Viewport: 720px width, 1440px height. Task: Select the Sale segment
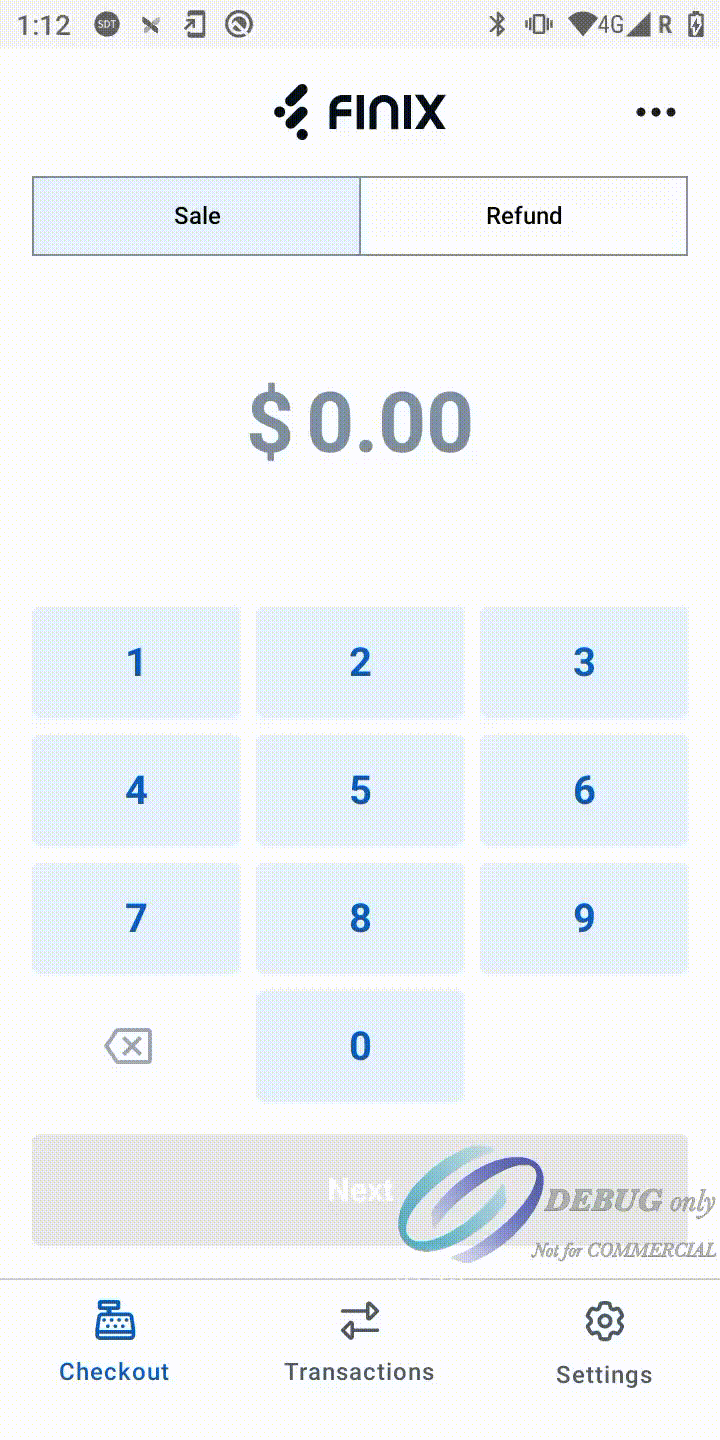pyautogui.click(x=197, y=216)
